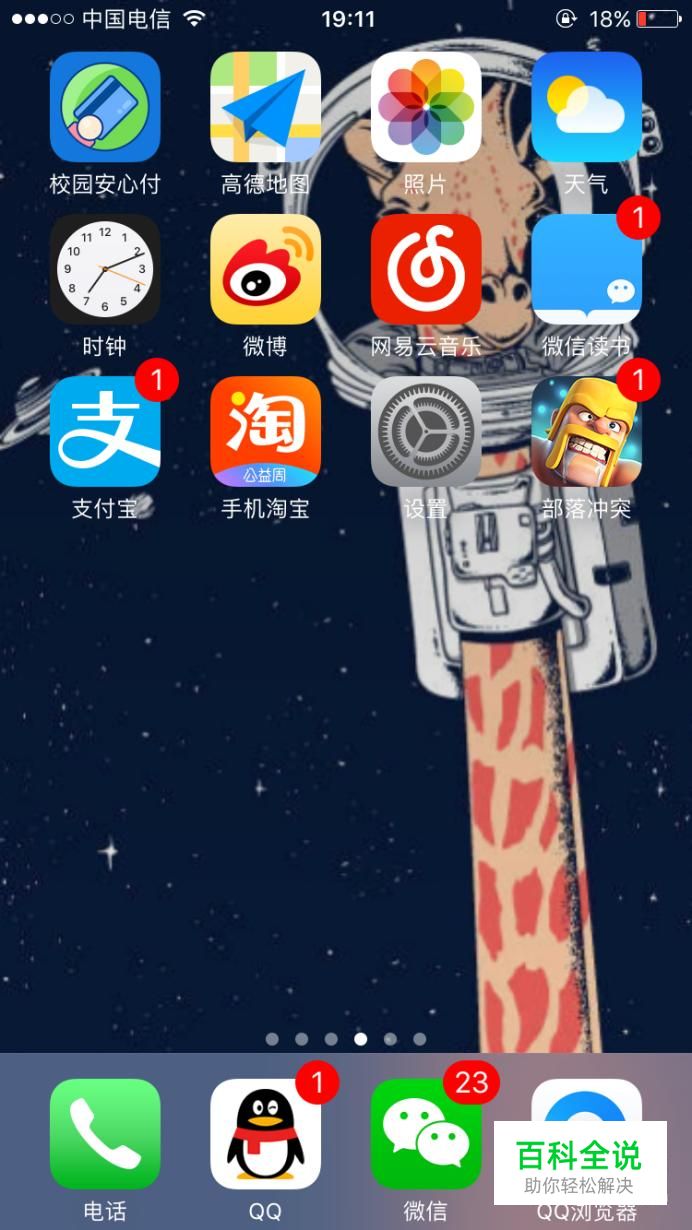Screen dimensions: 692x1230
Task: Open 微信 with 23 unread messages
Action: point(425,1133)
